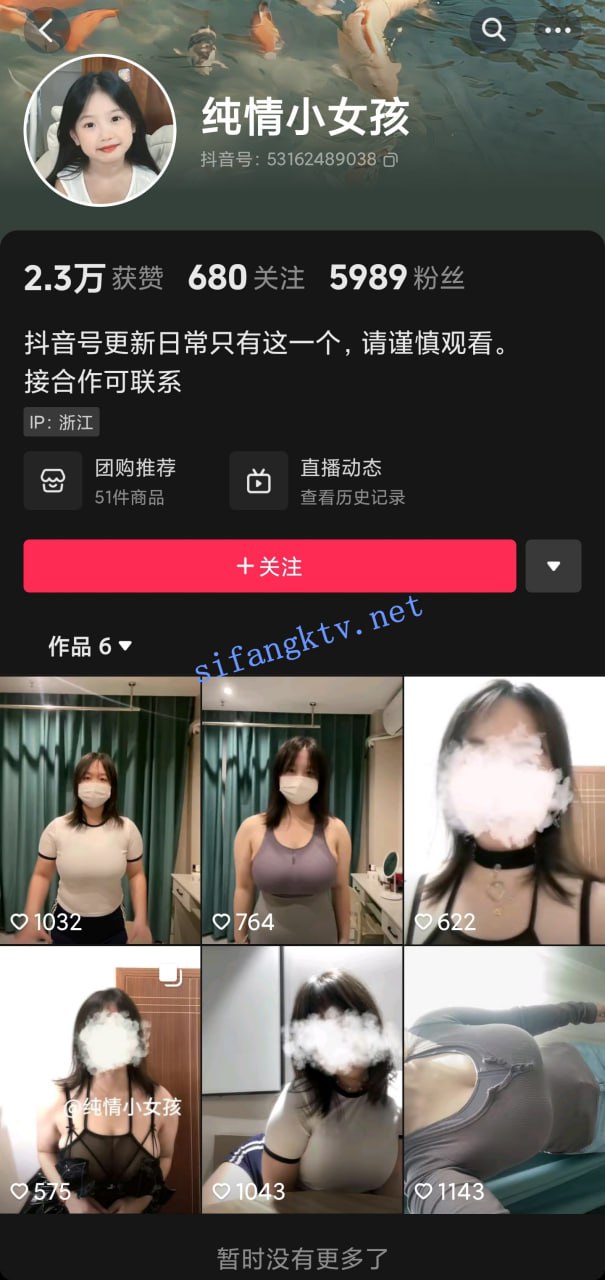Open search from the top bar
Screen dimensions: 605x1280
coord(493,30)
